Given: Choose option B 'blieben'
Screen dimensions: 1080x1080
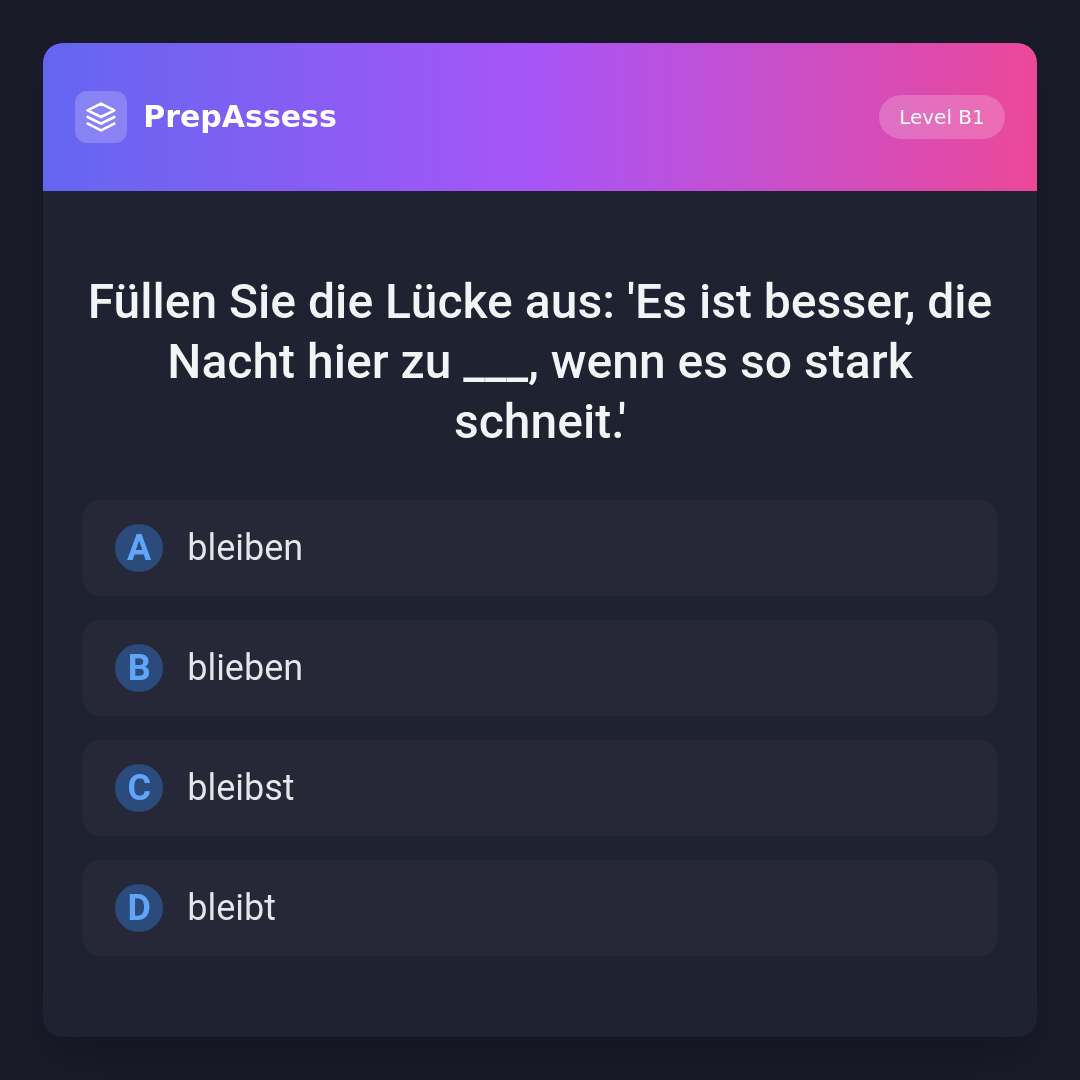Looking at the screenshot, I should pyautogui.click(x=540, y=668).
